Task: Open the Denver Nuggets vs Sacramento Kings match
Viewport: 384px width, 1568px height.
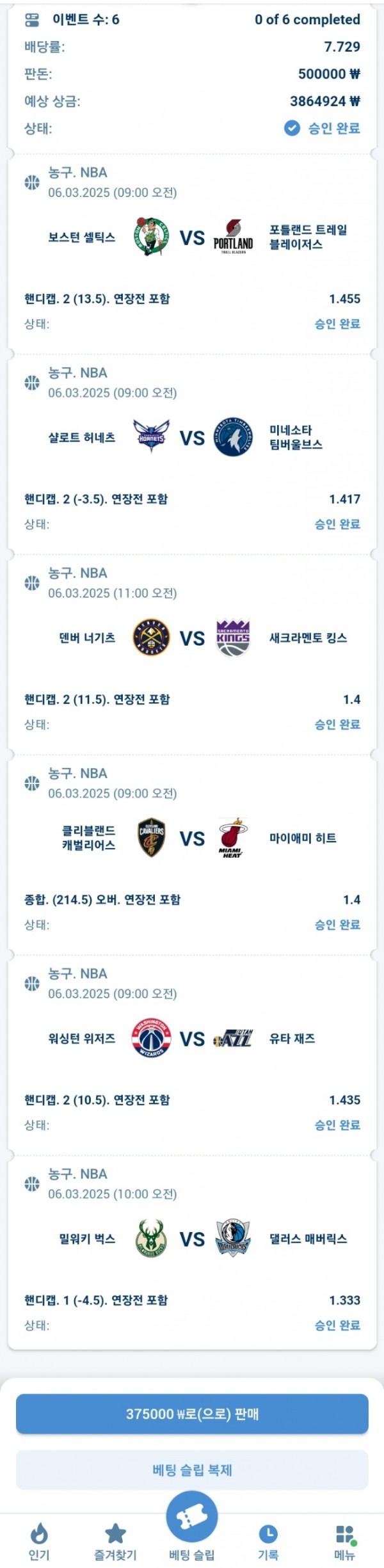Action: click(x=192, y=638)
